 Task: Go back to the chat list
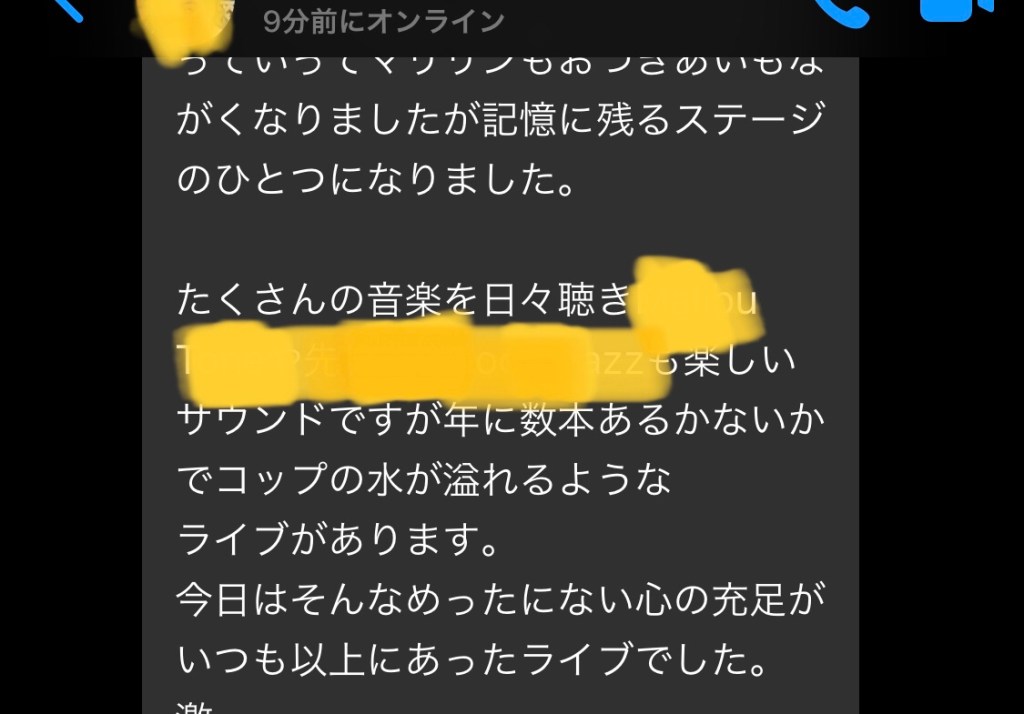(x=70, y=10)
